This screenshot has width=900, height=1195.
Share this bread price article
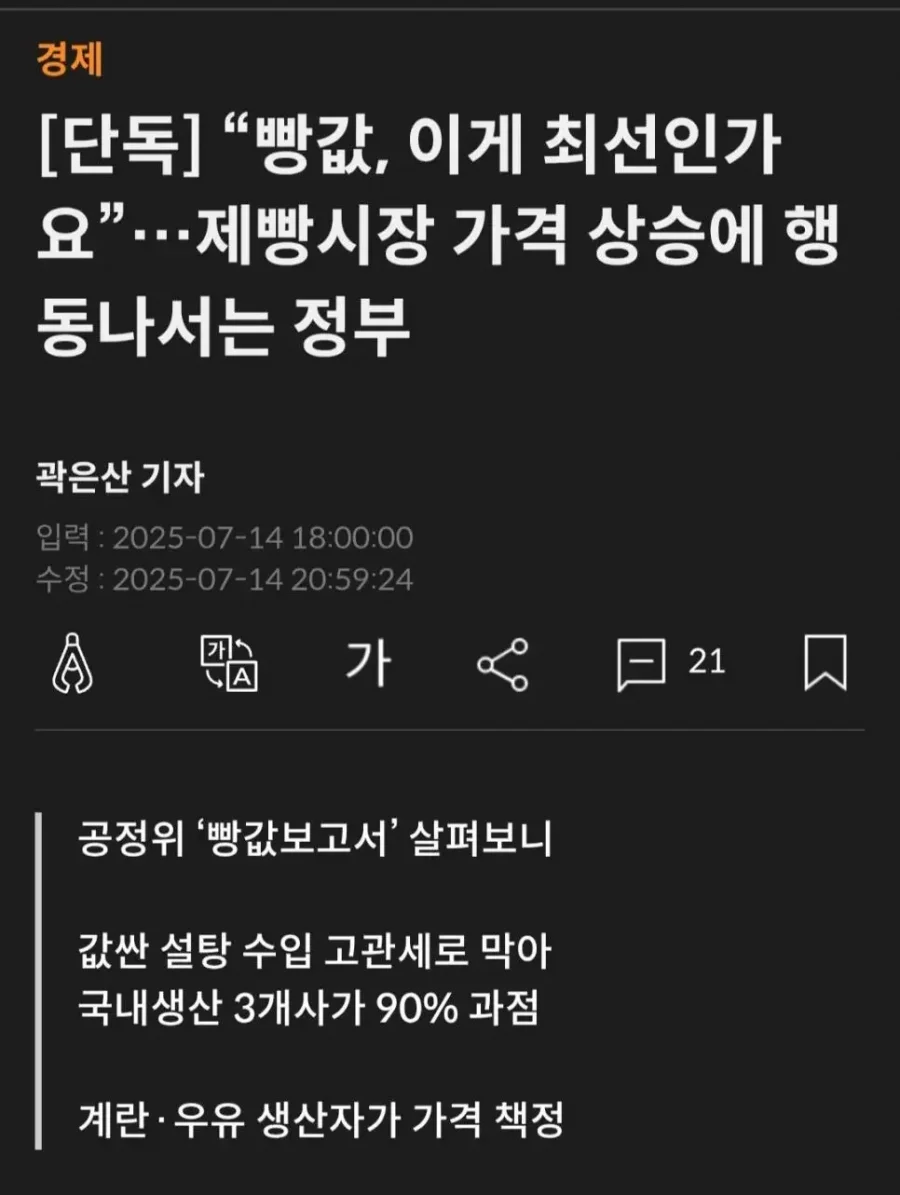coord(503,664)
